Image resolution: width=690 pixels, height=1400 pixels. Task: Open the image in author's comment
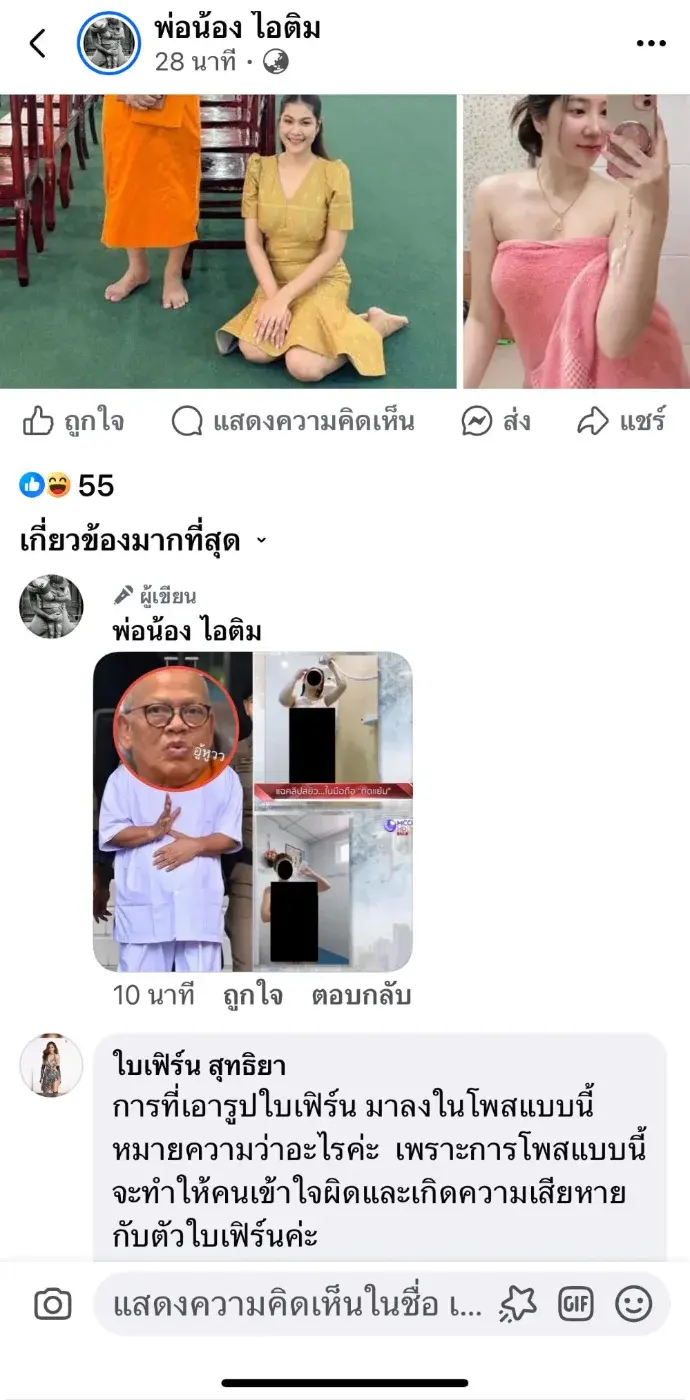pyautogui.click(x=252, y=811)
